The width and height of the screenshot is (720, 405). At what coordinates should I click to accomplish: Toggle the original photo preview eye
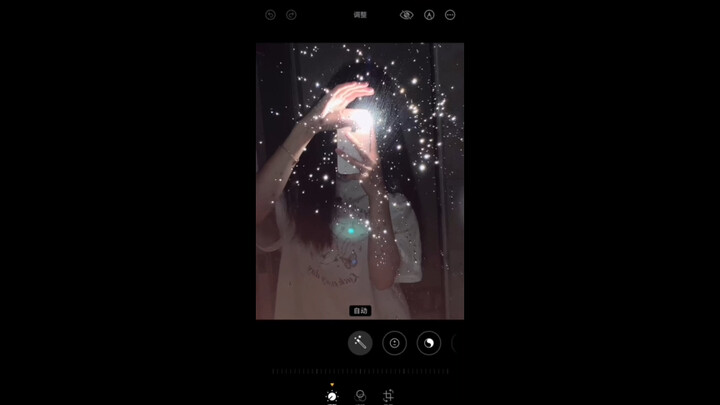point(406,15)
